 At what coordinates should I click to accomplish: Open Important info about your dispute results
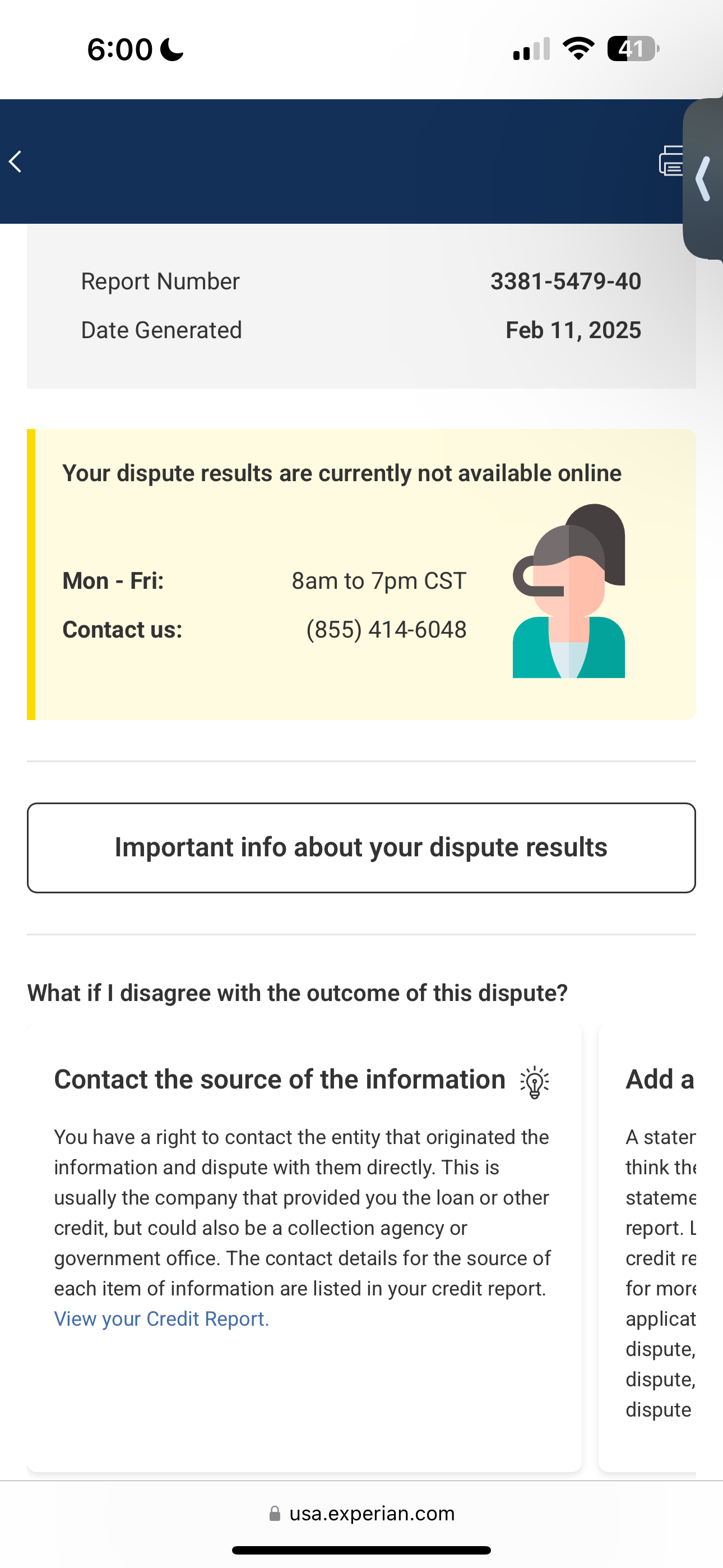click(361, 847)
